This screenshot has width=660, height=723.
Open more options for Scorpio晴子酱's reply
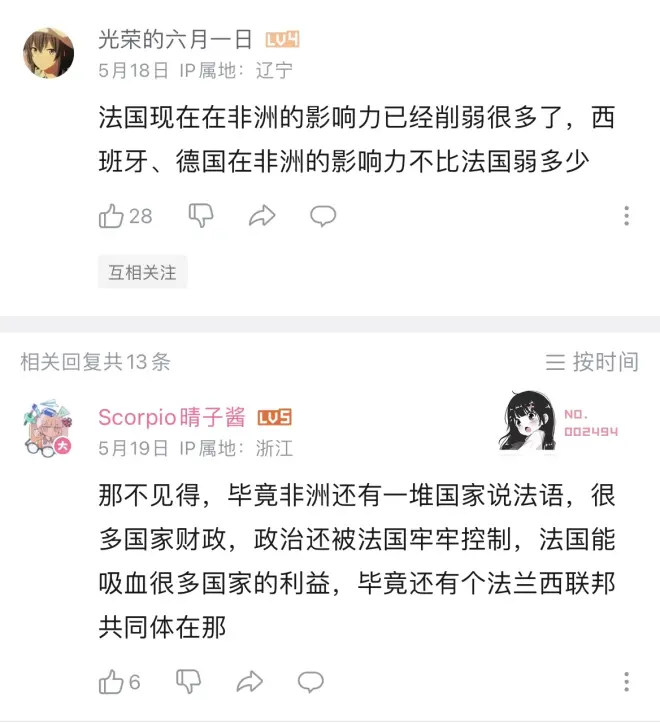pos(626,682)
